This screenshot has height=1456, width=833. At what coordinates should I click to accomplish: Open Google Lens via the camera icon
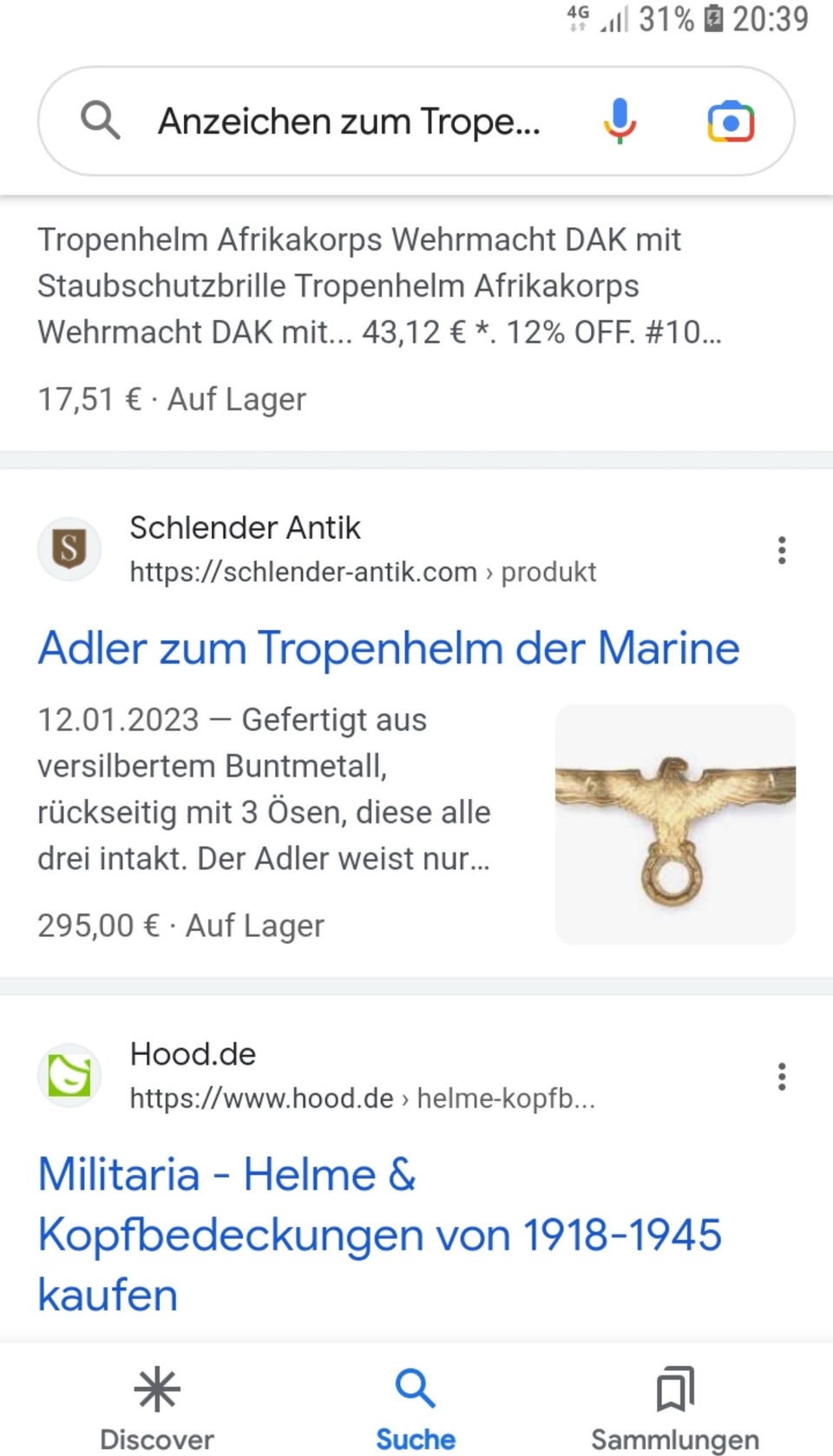[731, 121]
